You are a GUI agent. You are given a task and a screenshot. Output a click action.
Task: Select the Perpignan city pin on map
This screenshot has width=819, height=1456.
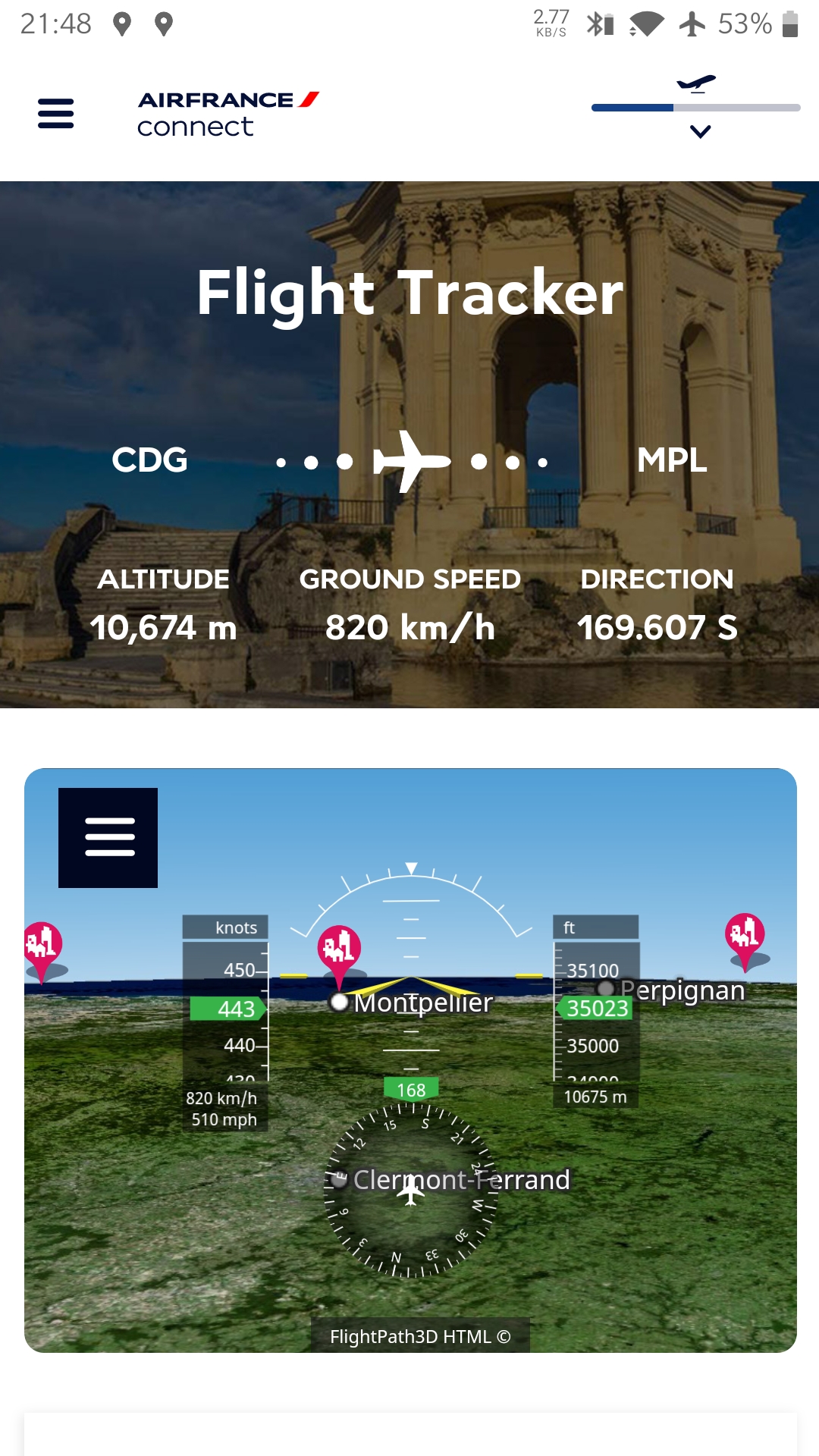click(745, 936)
